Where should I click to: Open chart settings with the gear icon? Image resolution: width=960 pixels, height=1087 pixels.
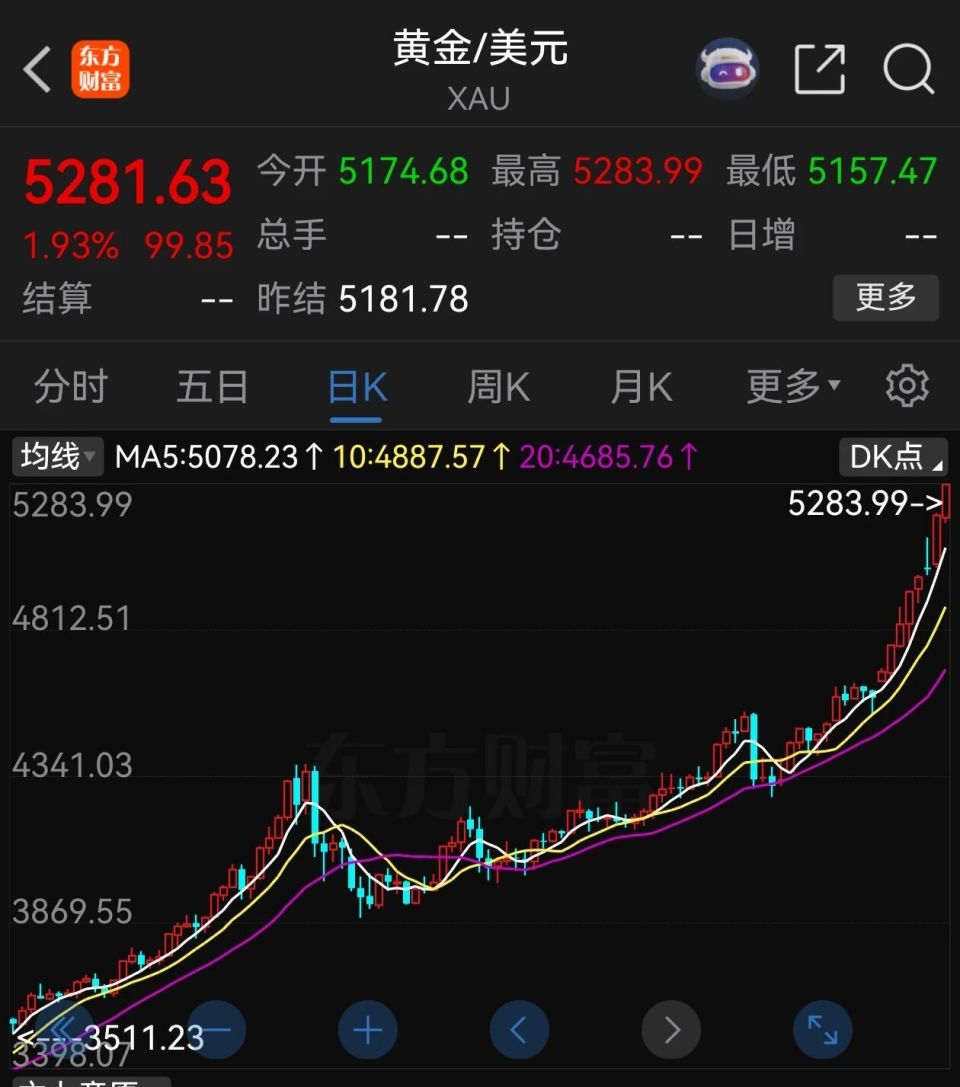906,385
